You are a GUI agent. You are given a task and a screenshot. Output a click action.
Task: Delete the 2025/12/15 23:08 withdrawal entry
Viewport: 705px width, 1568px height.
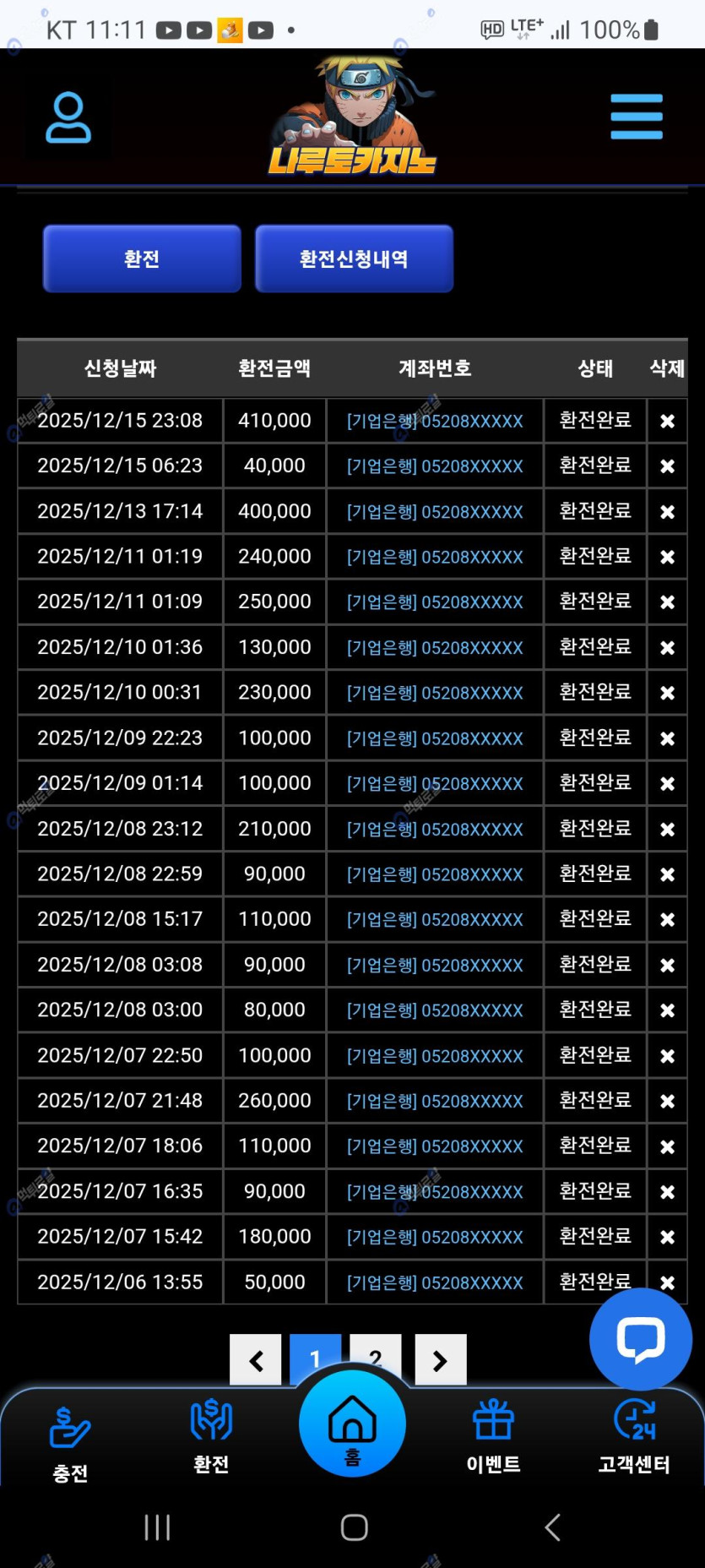(x=667, y=421)
